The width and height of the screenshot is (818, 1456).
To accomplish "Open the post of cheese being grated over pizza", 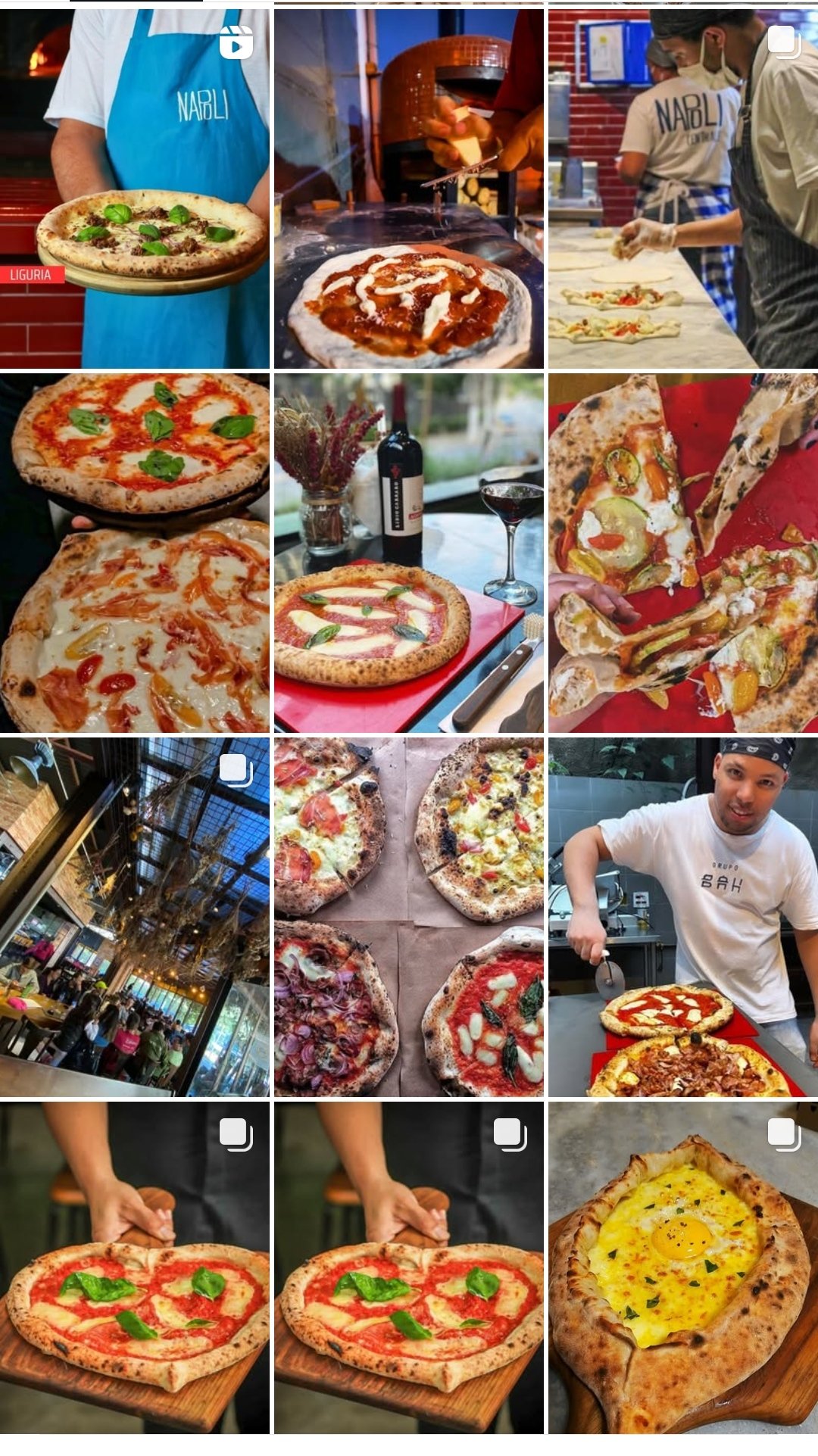I will coord(408,188).
